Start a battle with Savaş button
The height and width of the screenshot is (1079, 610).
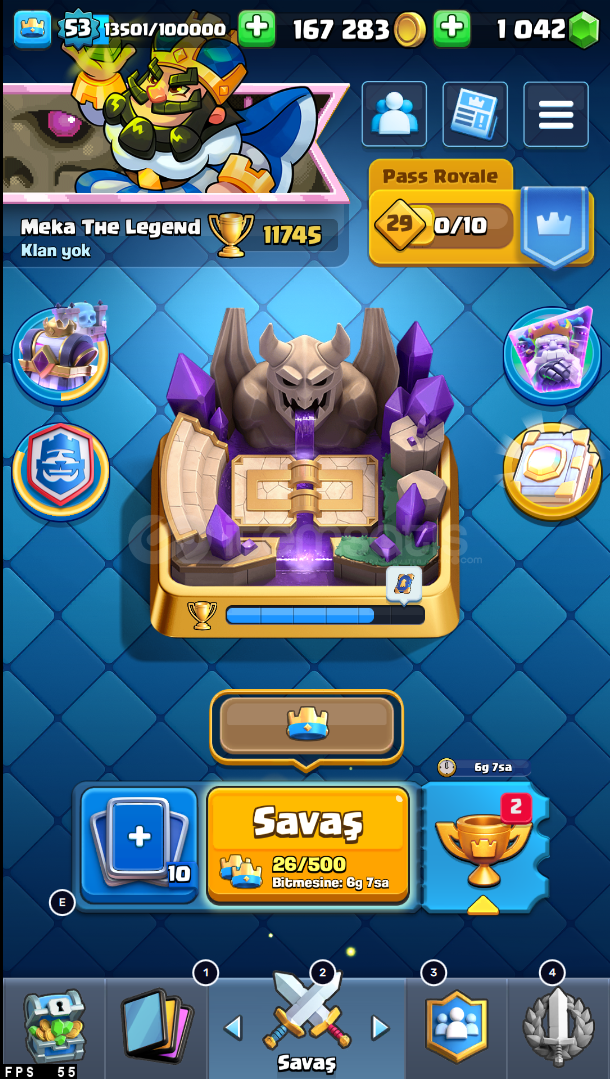click(x=307, y=845)
